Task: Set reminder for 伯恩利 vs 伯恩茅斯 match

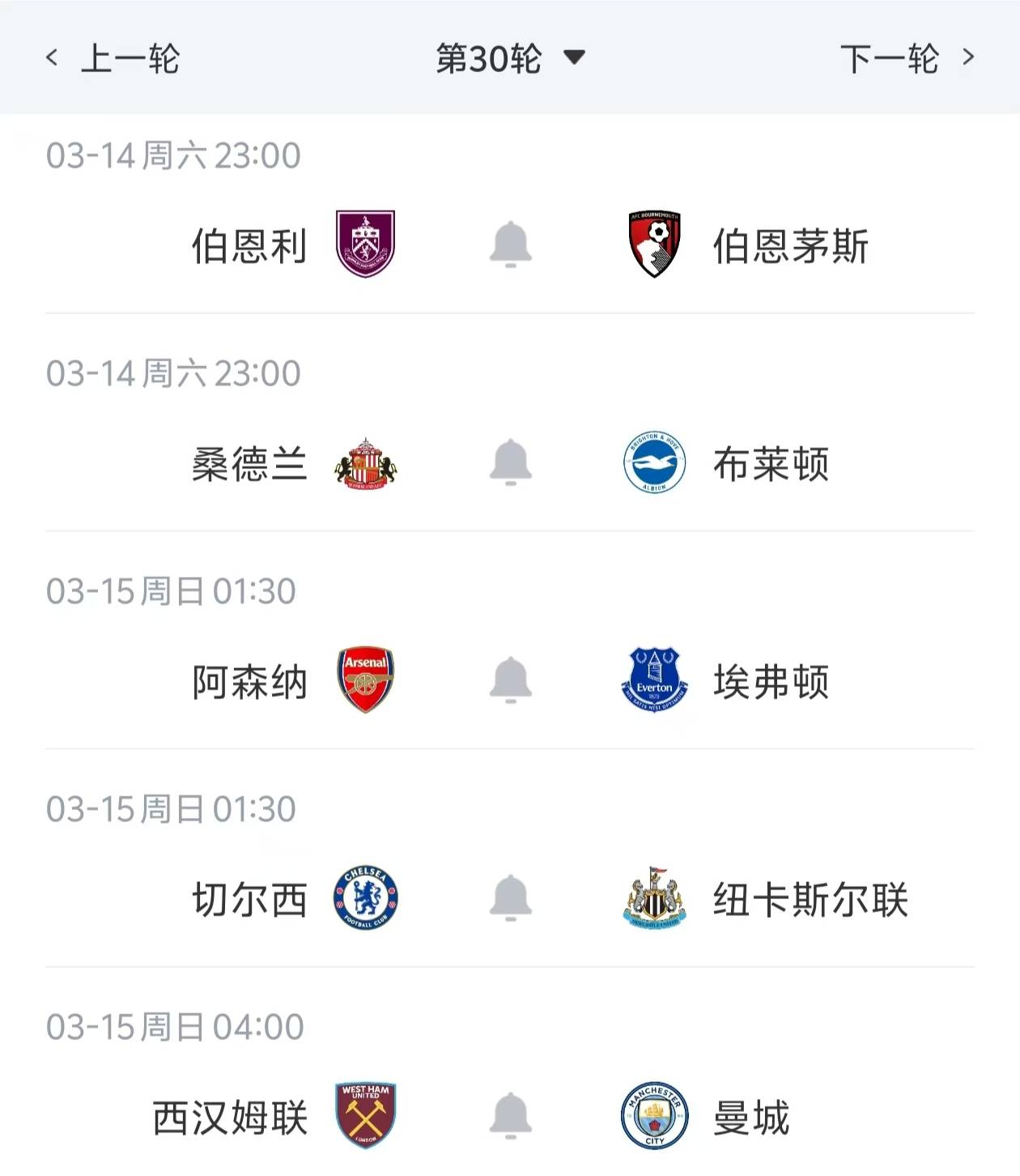Action: coord(511,244)
